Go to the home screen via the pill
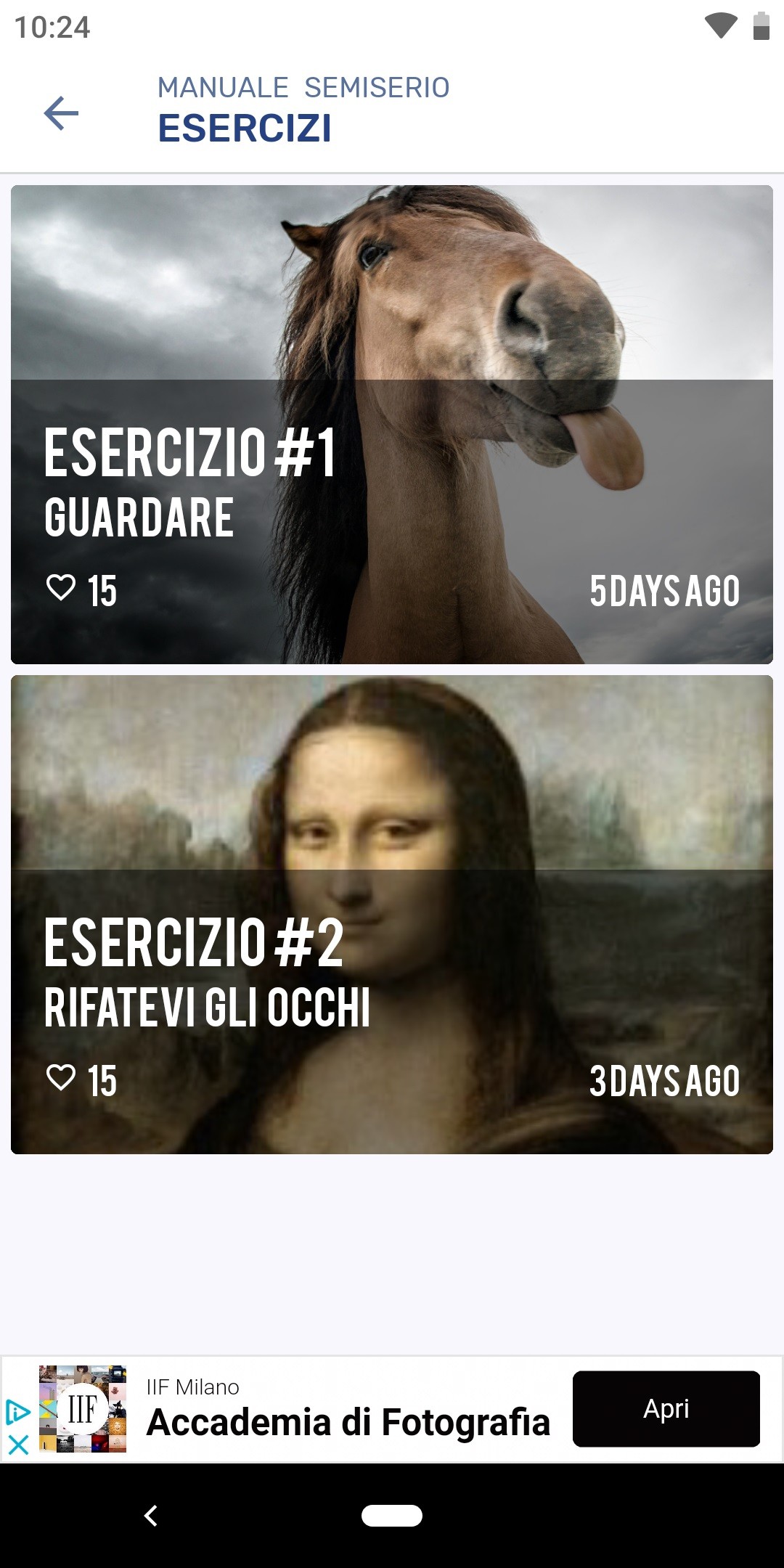 tap(392, 1516)
